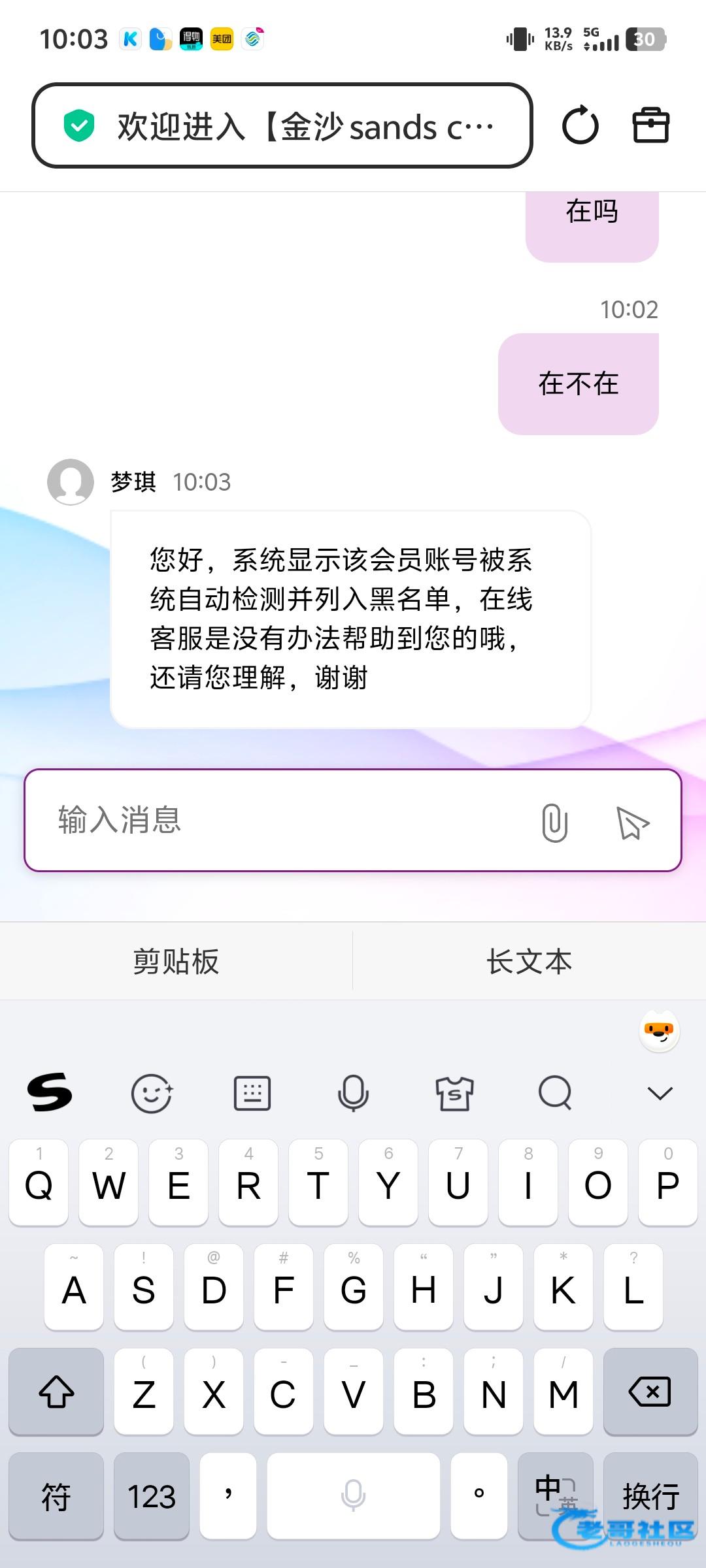Tap the orange mascot assistant icon
Viewport: 706px width, 1568px height.
coord(659,1031)
